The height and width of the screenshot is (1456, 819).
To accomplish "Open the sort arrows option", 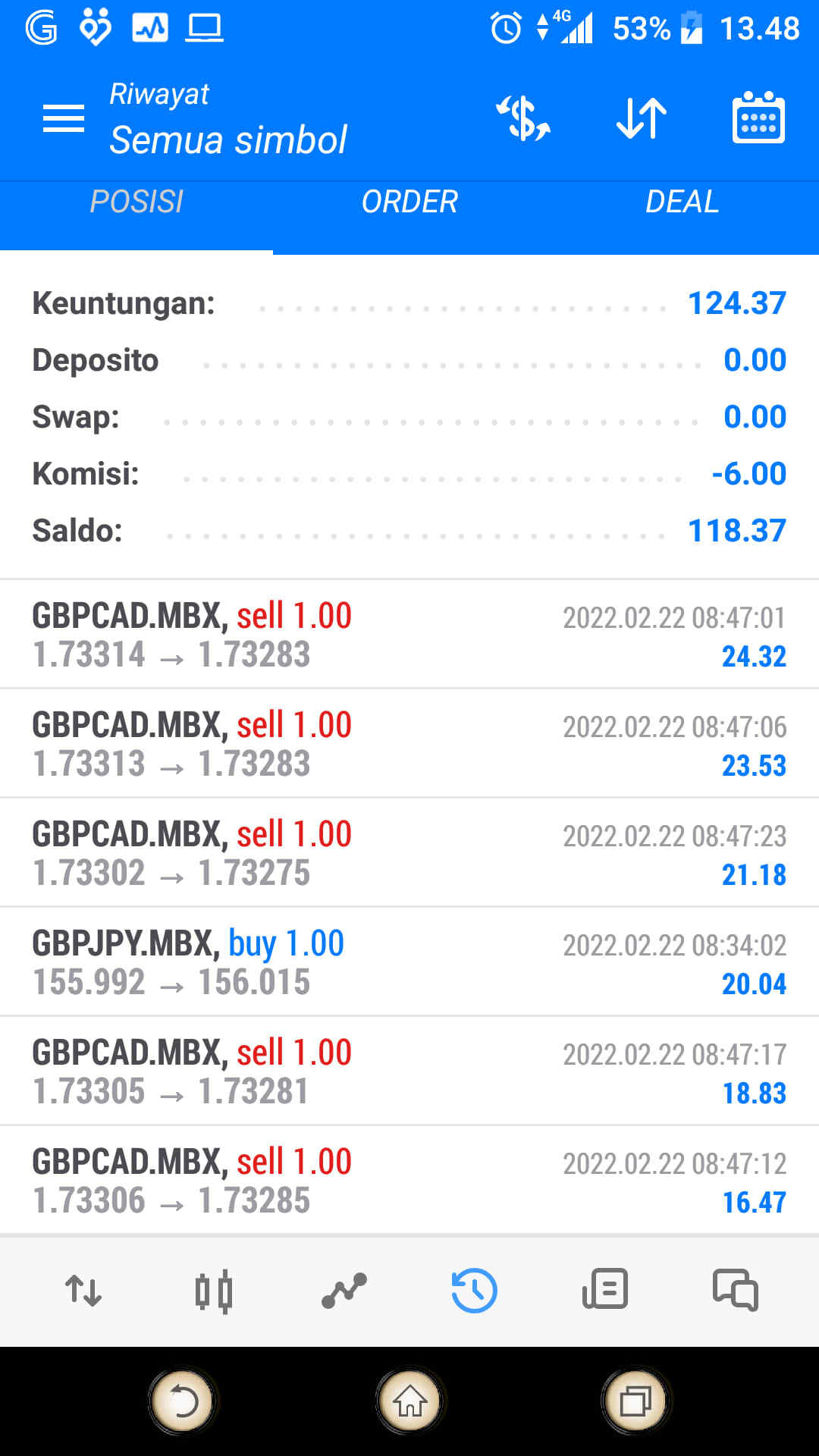I will point(642,118).
